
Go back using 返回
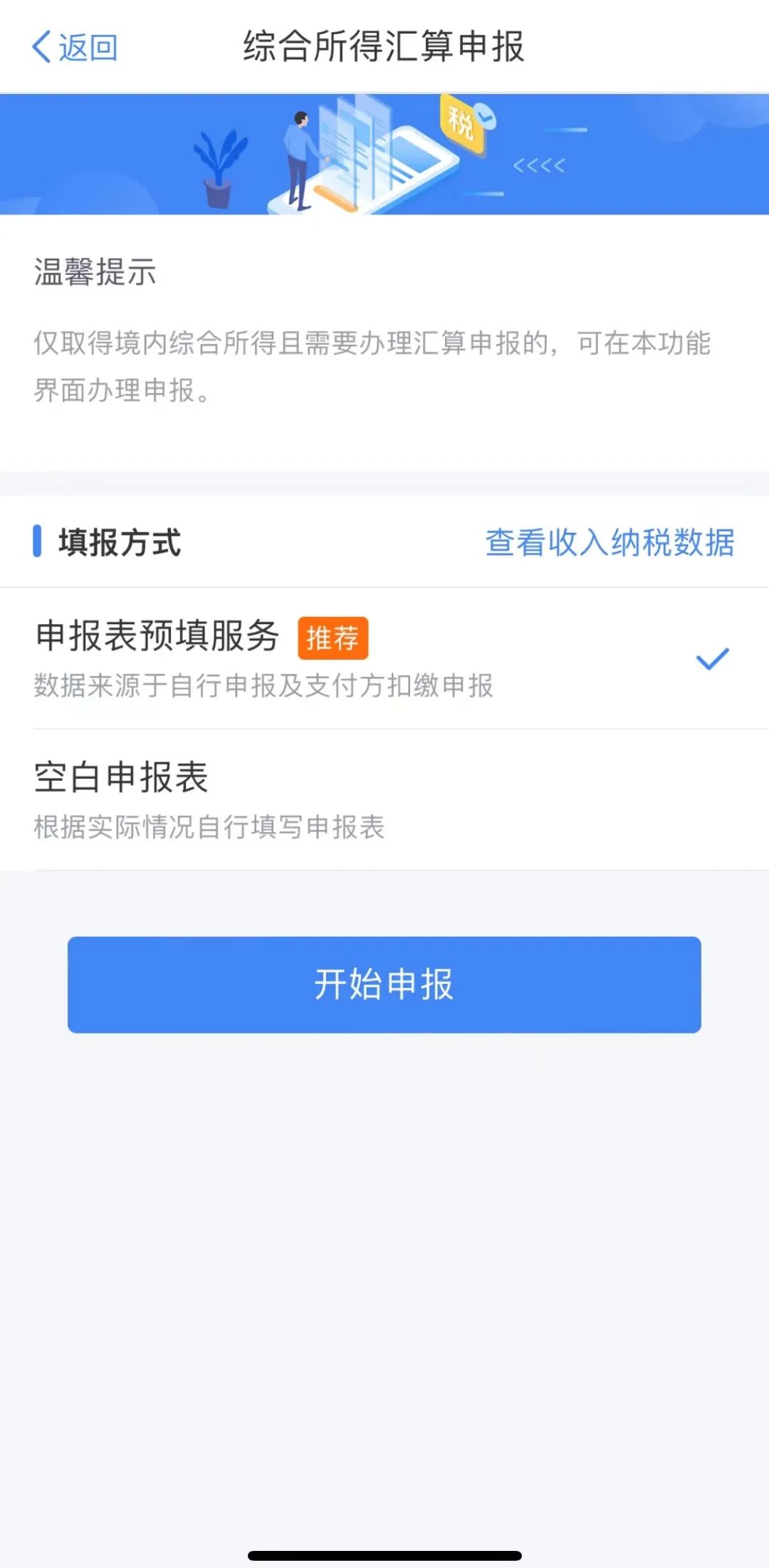[x=75, y=47]
